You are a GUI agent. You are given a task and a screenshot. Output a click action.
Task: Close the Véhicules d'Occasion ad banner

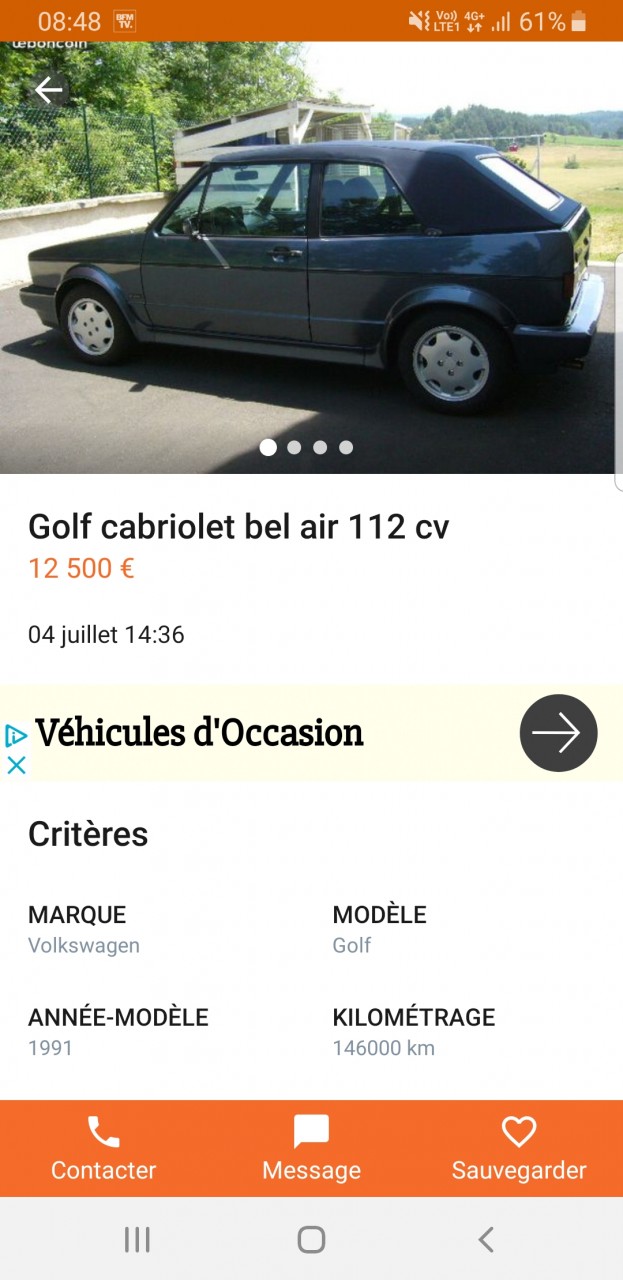tap(16, 765)
